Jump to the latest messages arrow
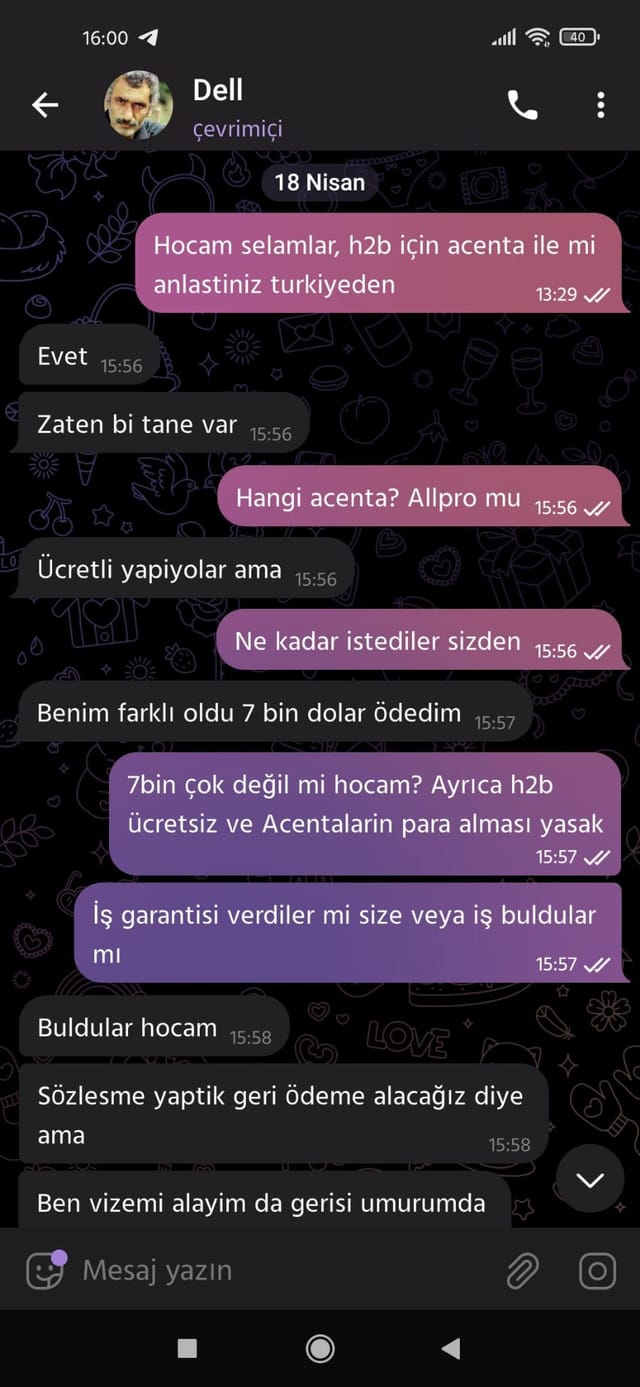 pyautogui.click(x=590, y=1180)
